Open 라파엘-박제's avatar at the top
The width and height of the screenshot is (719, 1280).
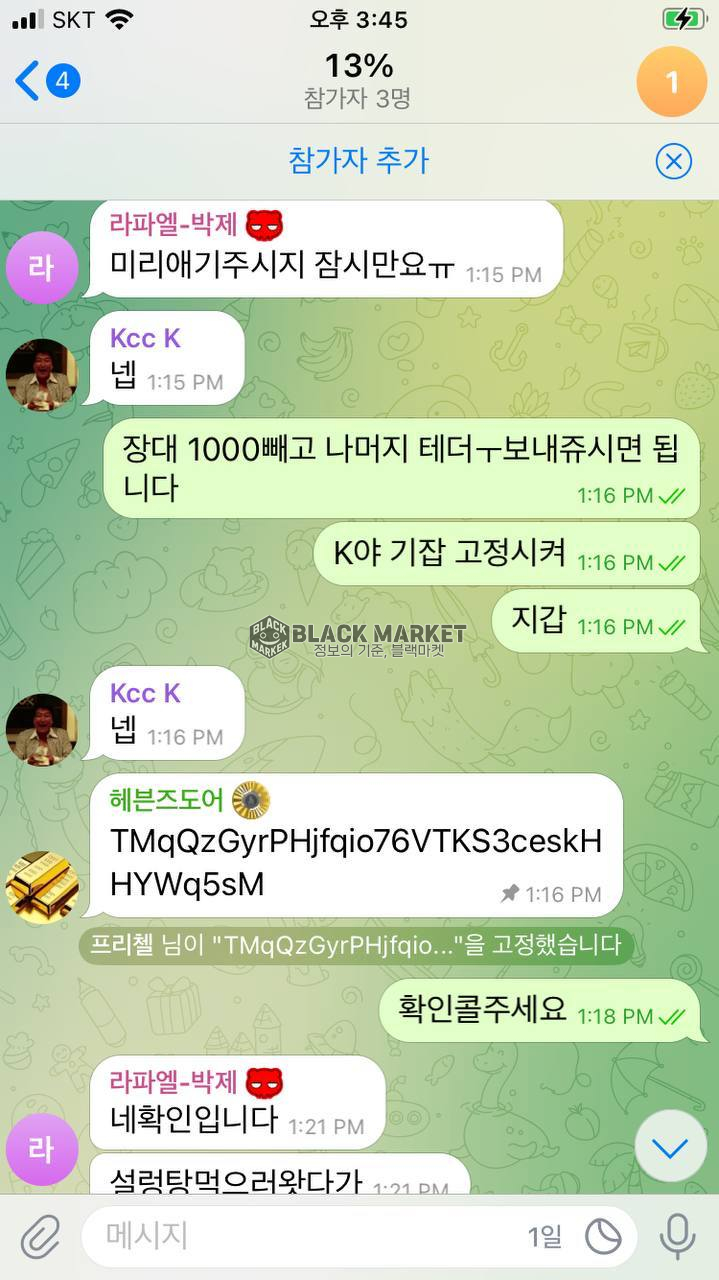[41, 267]
